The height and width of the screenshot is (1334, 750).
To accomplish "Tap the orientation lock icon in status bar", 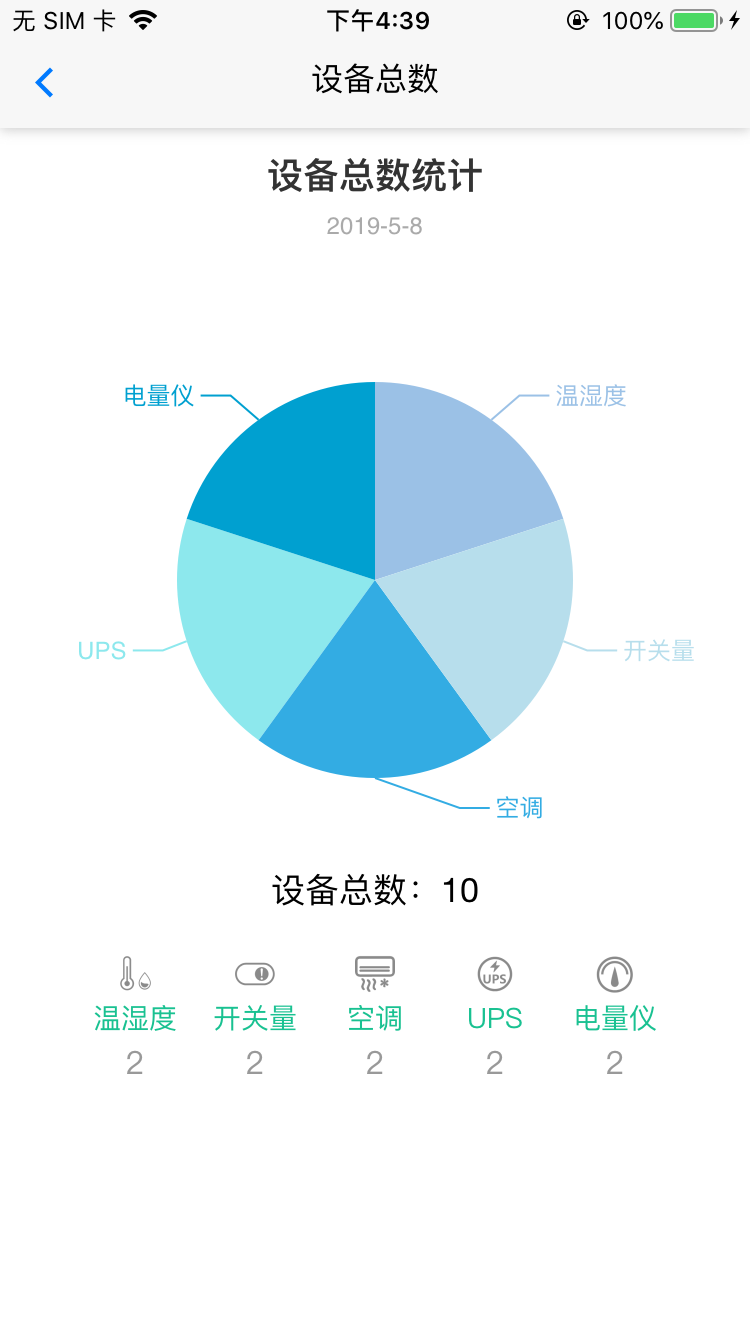I will (578, 19).
